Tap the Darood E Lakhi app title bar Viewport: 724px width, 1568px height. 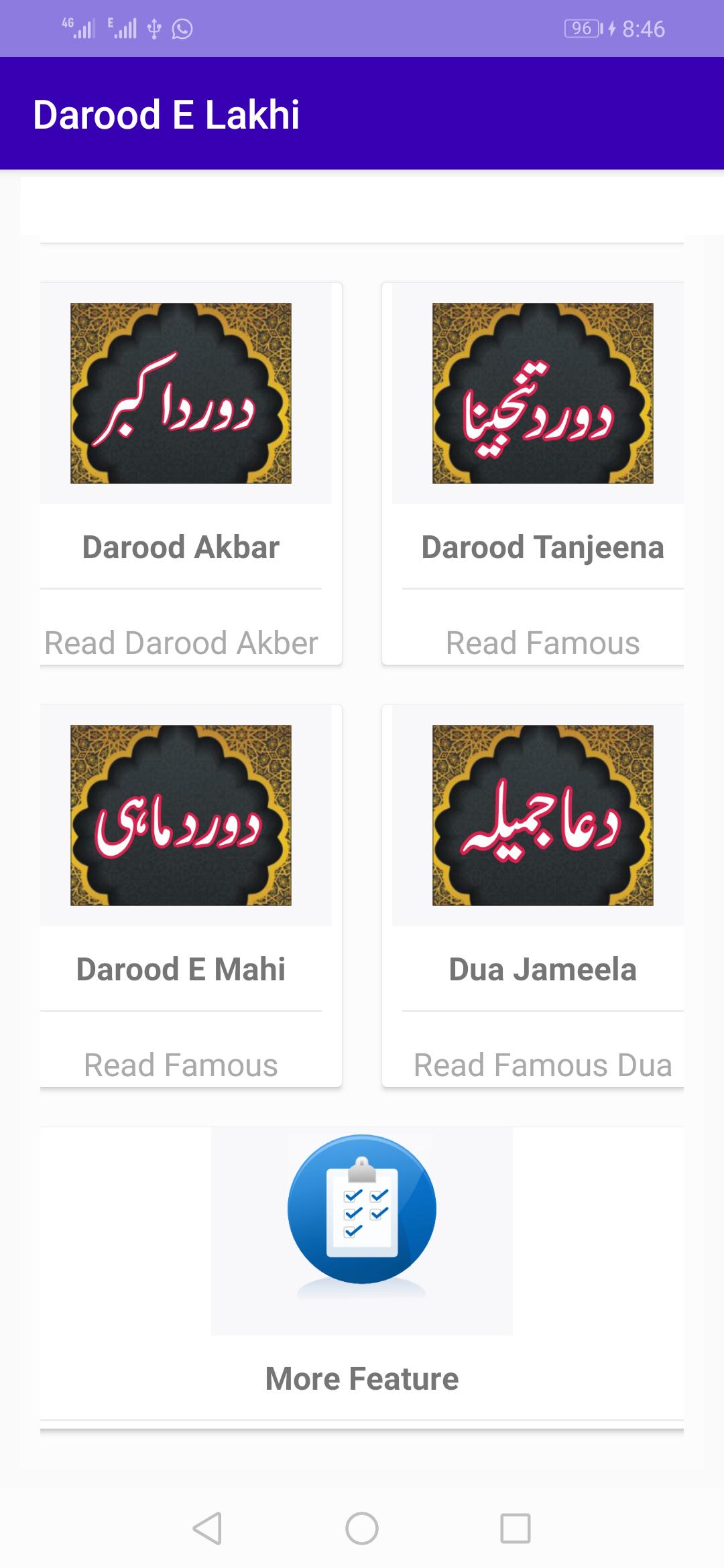pos(169,115)
